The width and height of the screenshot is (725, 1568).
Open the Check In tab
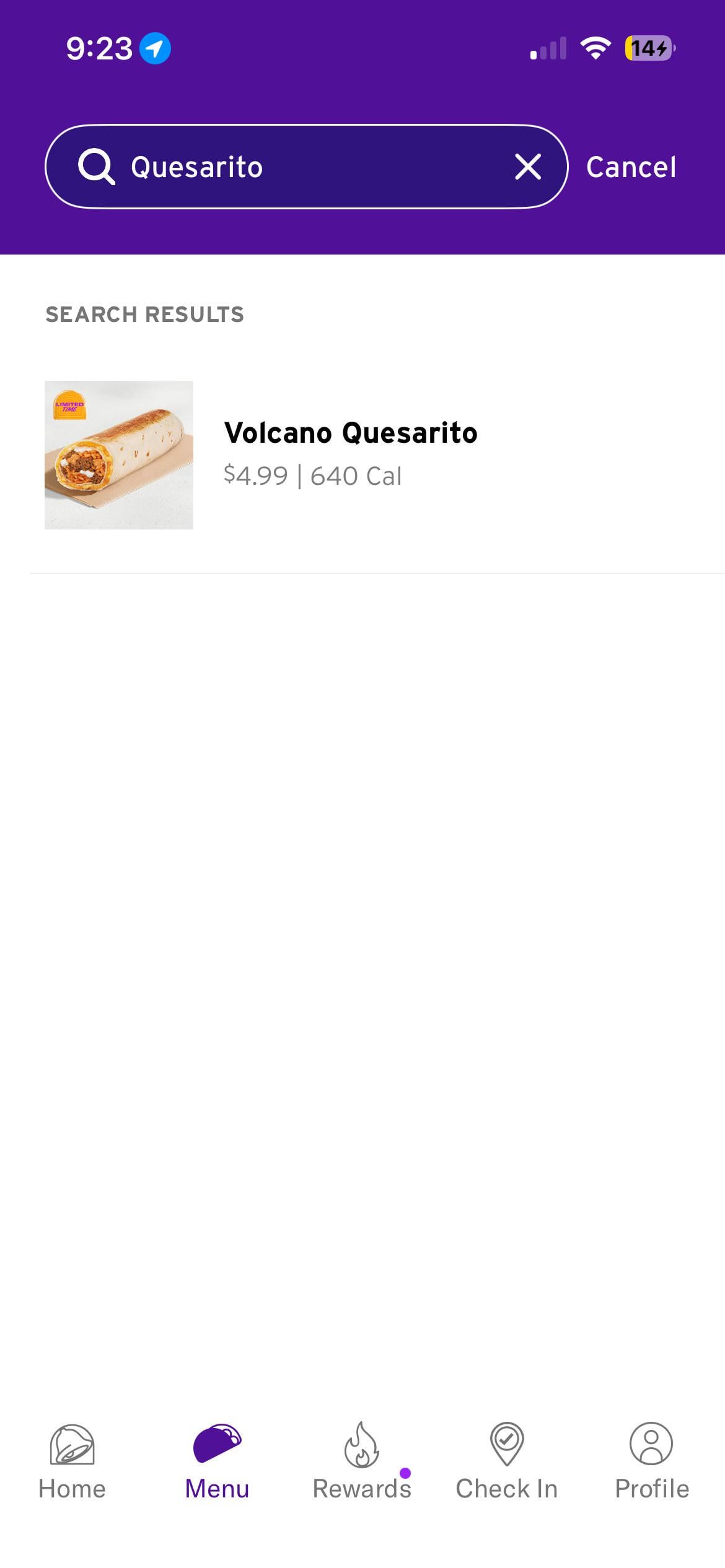pyautogui.click(x=507, y=1460)
